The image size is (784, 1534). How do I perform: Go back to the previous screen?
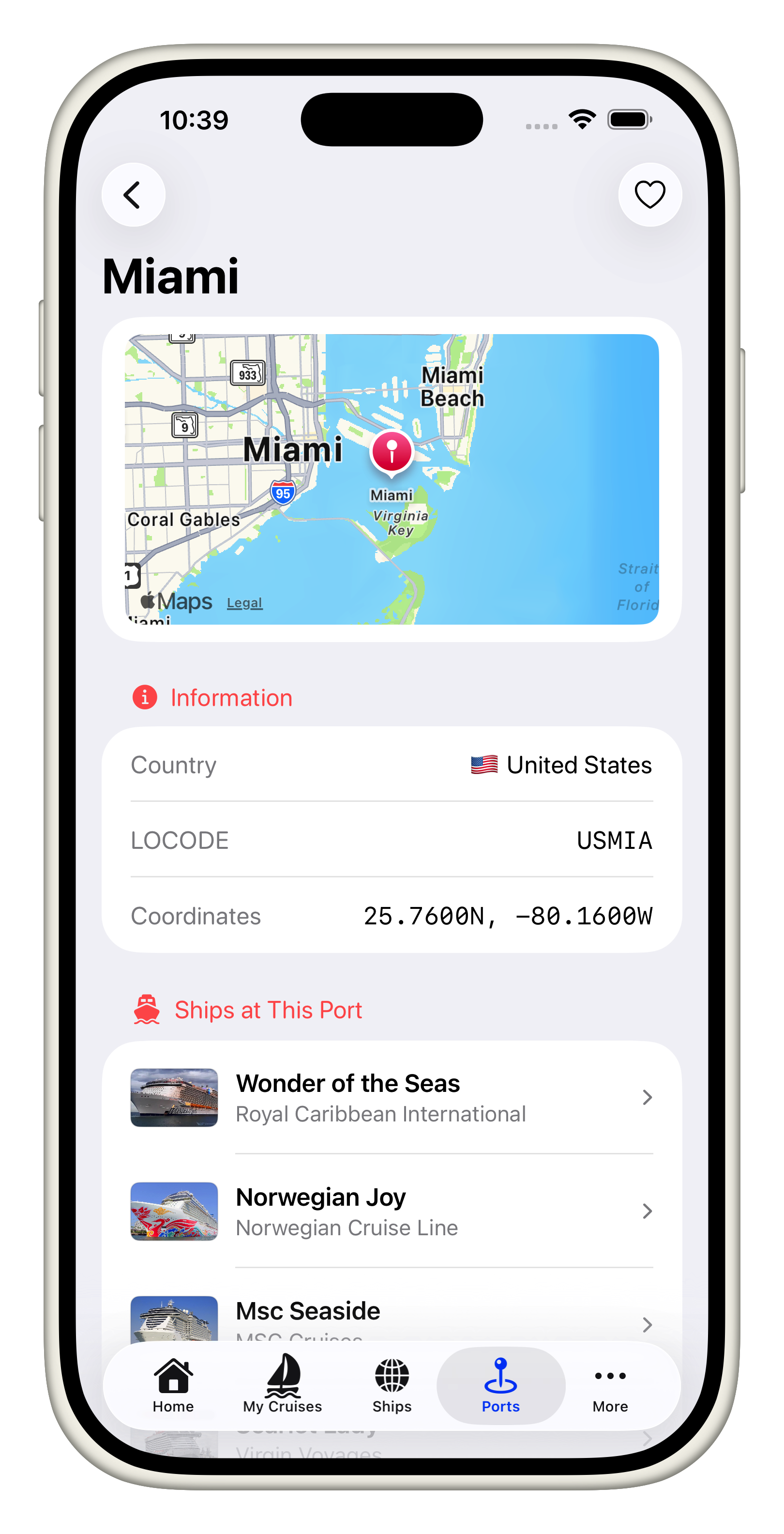coord(133,195)
